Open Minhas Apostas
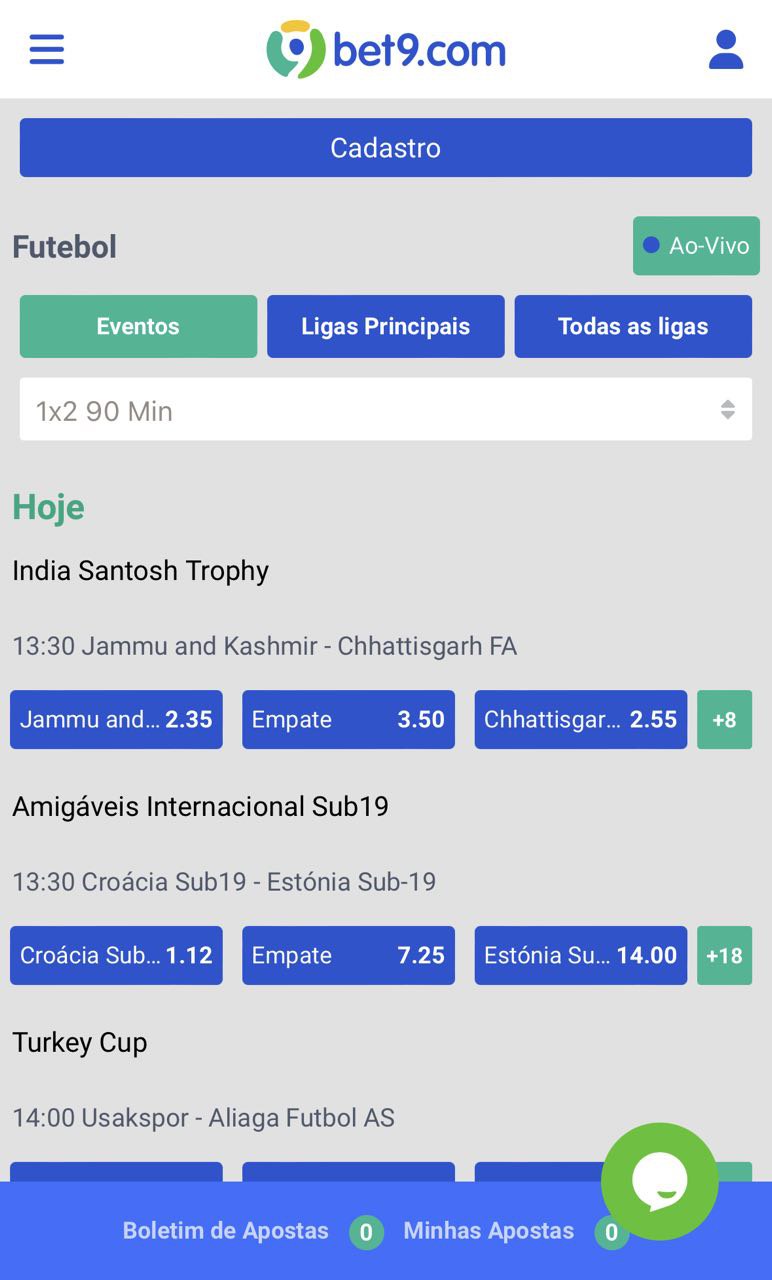Screen dimensions: 772x1280 pyautogui.click(x=489, y=1231)
